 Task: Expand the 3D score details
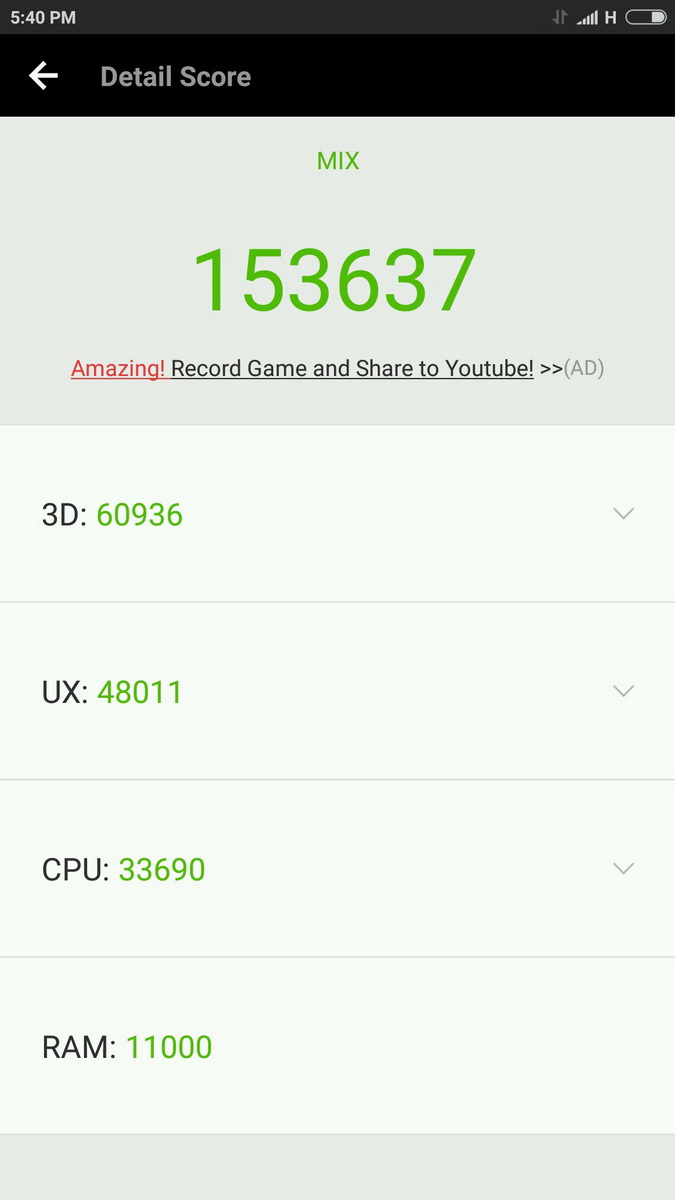[x=337, y=514]
